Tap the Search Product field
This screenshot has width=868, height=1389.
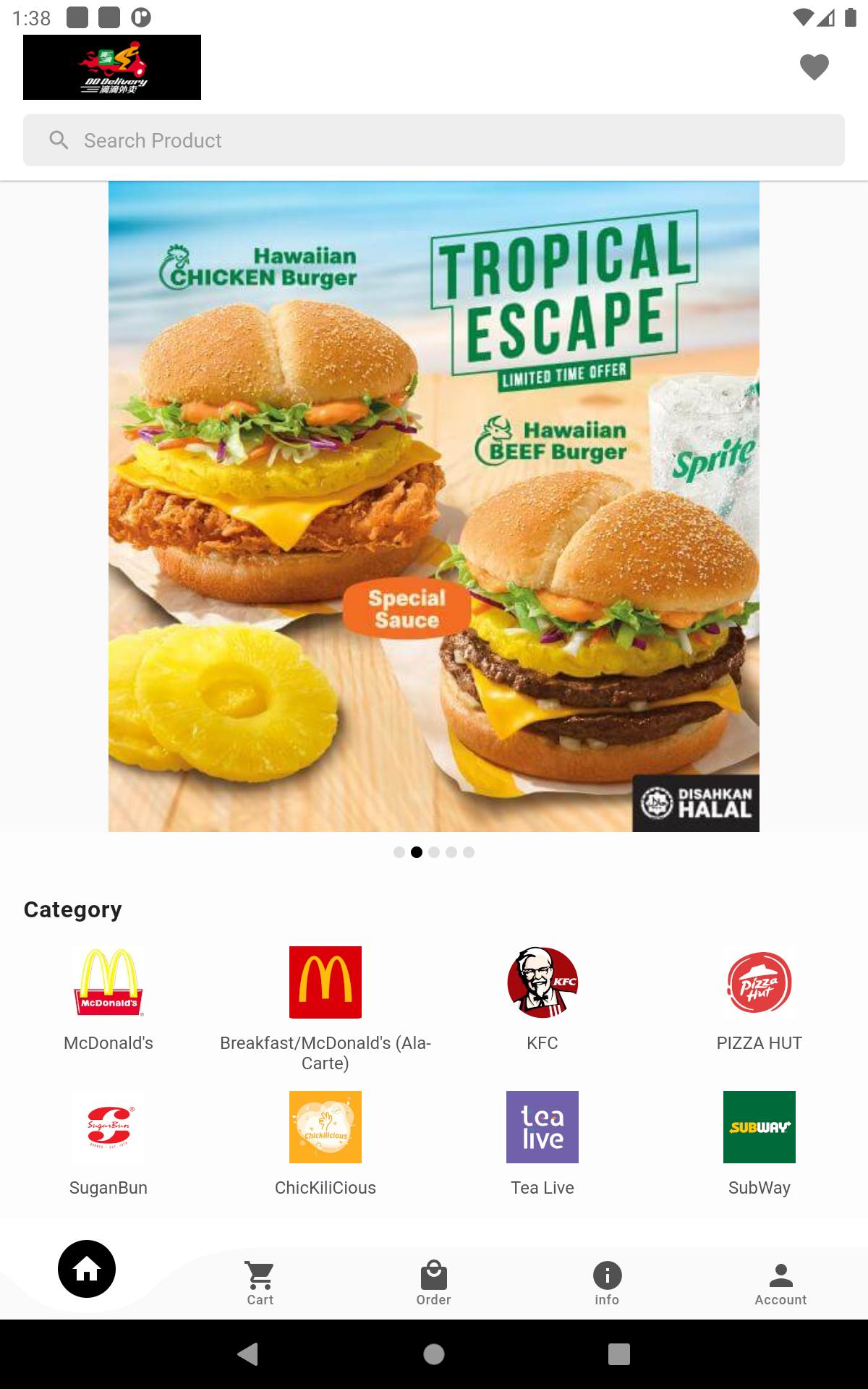click(434, 140)
